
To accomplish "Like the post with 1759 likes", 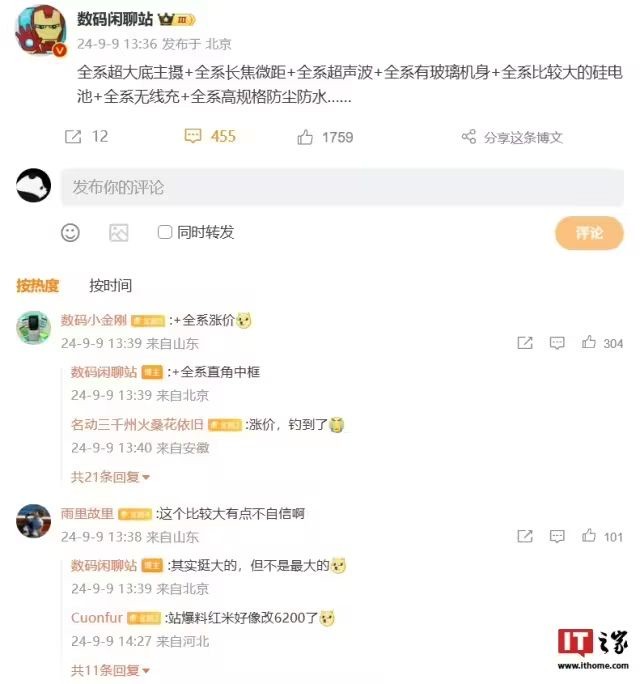I will tap(325, 137).
